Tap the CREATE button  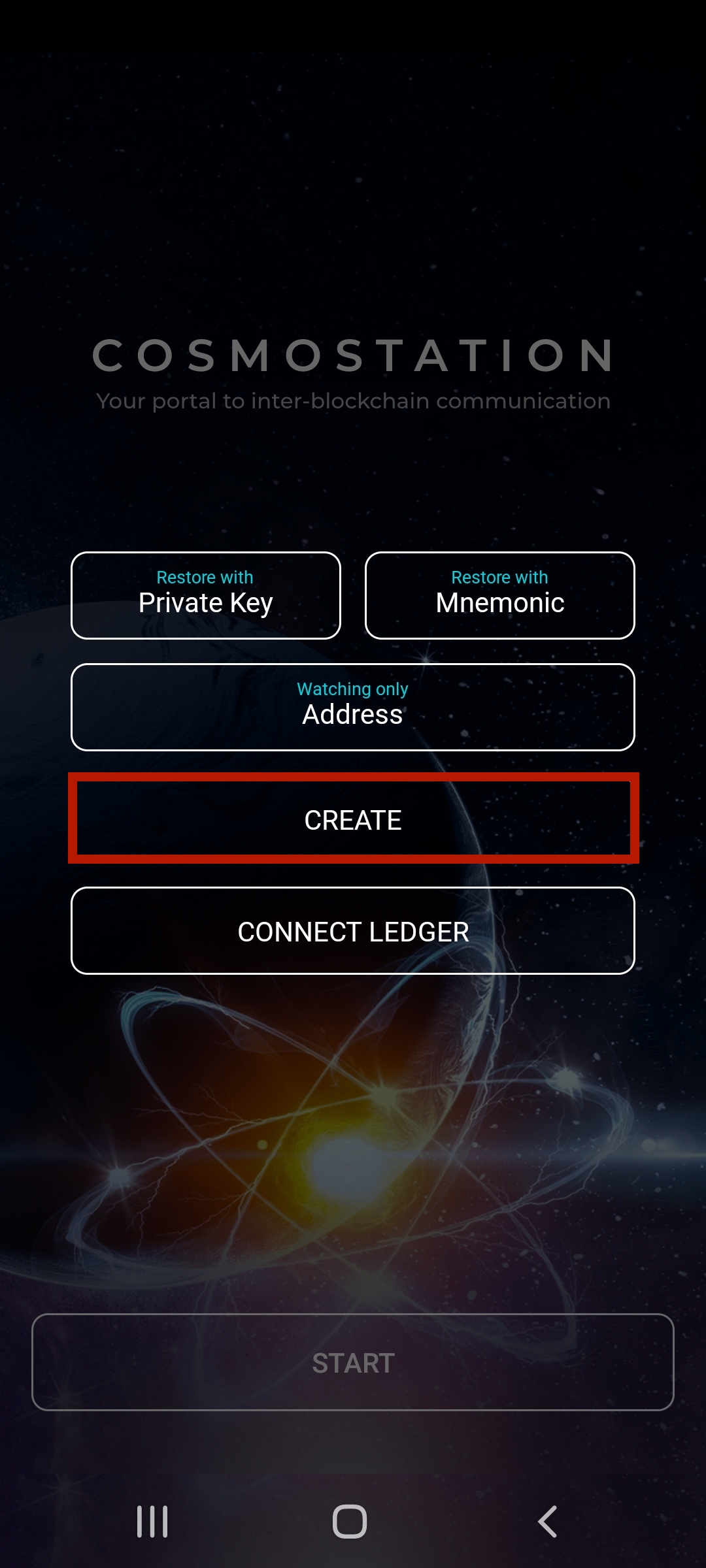(353, 819)
